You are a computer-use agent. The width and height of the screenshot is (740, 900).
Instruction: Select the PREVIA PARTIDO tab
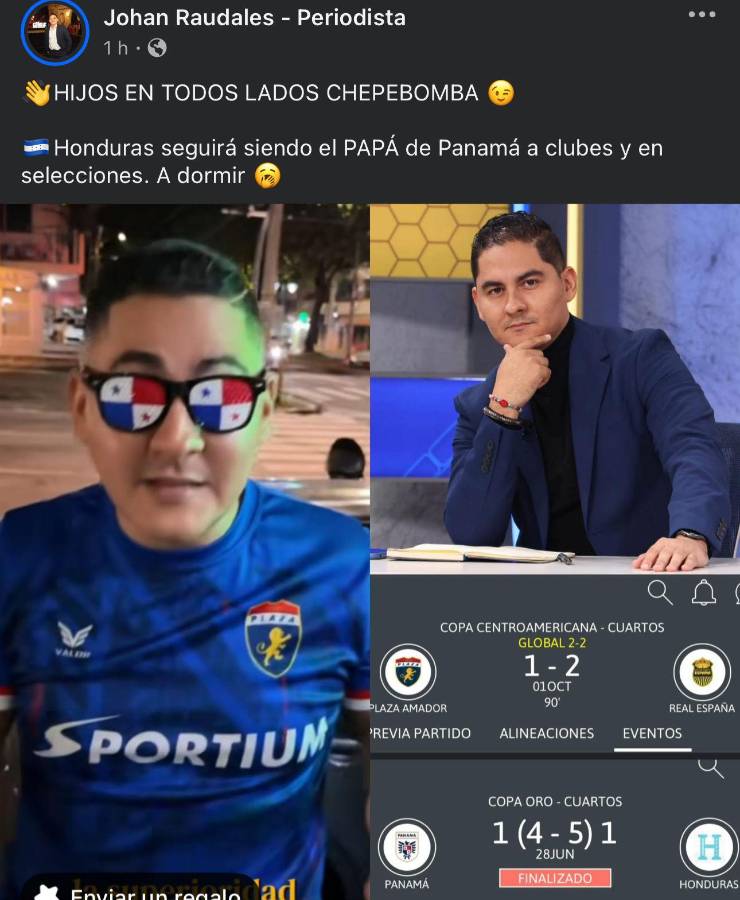(418, 733)
